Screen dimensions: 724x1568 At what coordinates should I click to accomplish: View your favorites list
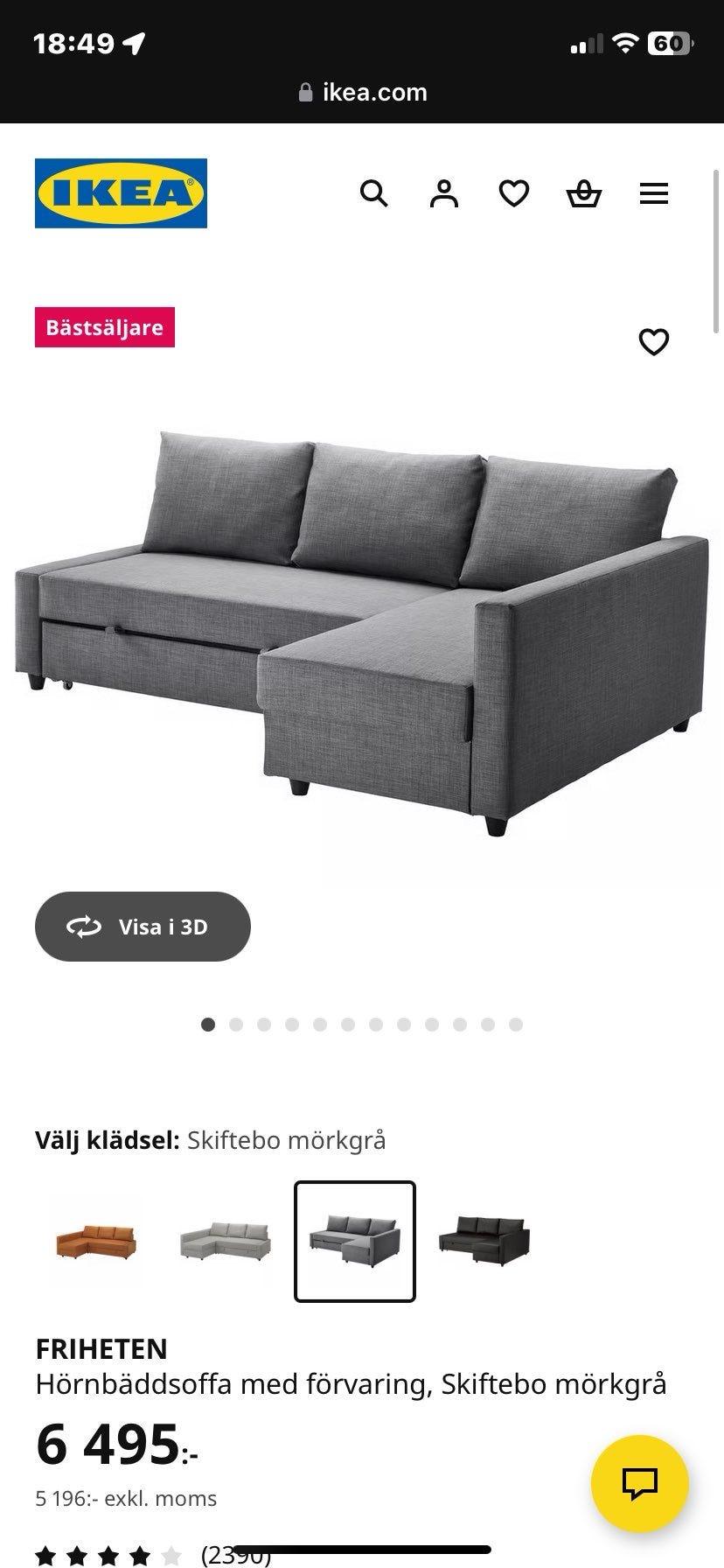[x=513, y=193]
